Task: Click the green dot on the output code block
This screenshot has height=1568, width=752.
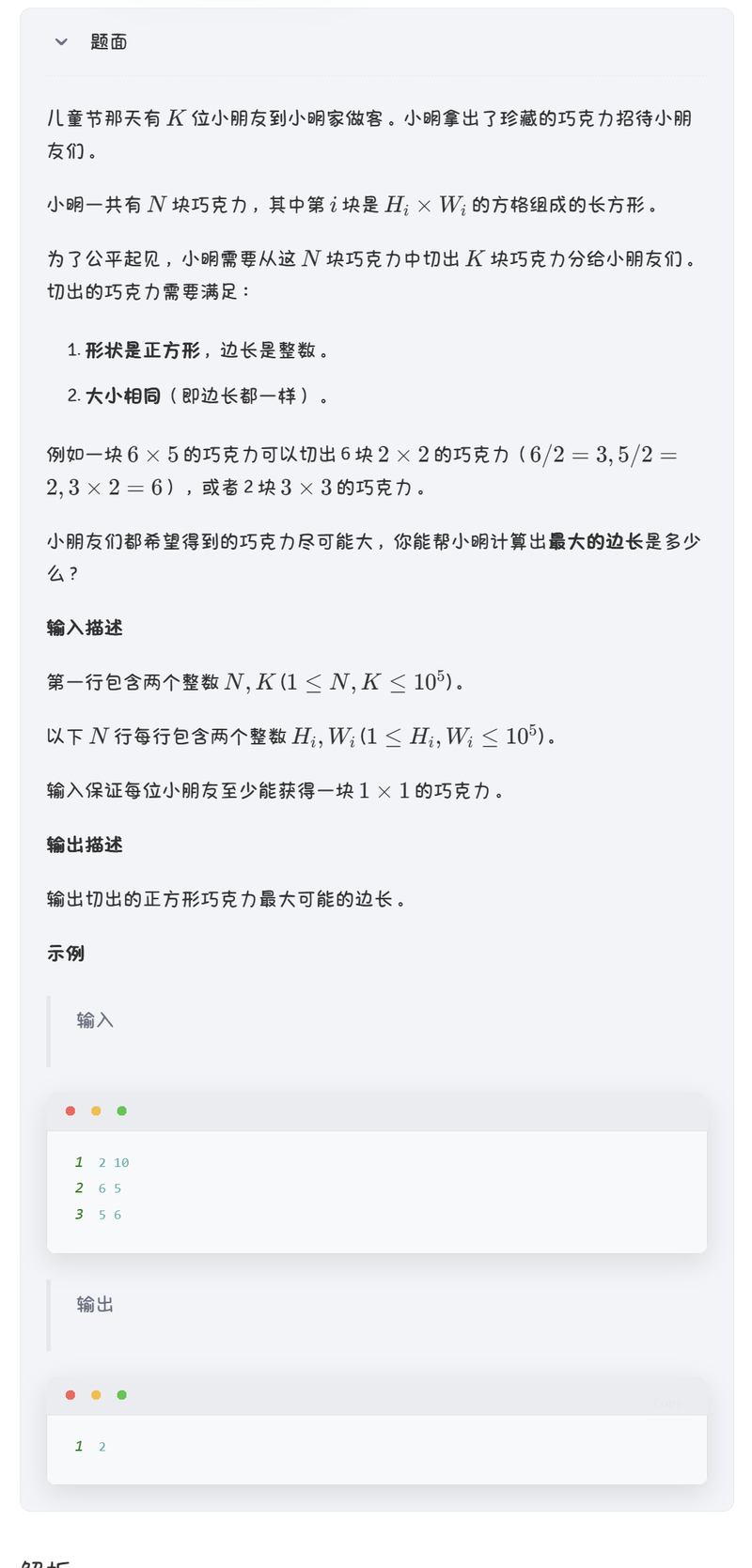Action: point(121,1395)
